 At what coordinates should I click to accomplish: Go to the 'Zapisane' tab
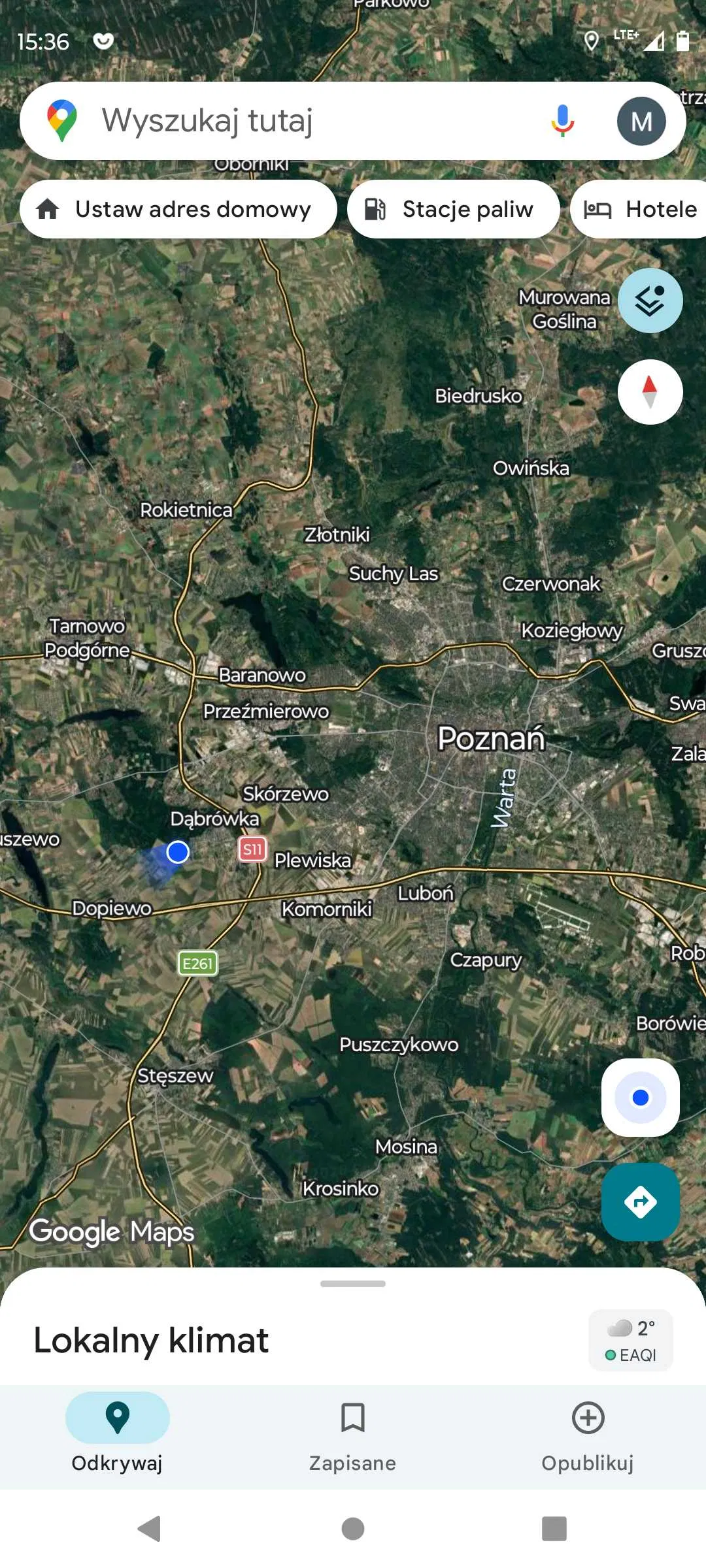pyautogui.click(x=353, y=1432)
